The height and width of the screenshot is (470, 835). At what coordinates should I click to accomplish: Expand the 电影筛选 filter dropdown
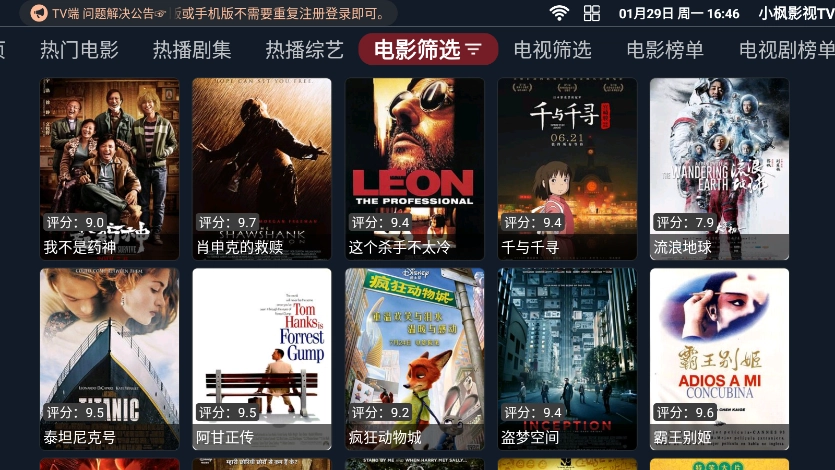pyautogui.click(x=428, y=50)
